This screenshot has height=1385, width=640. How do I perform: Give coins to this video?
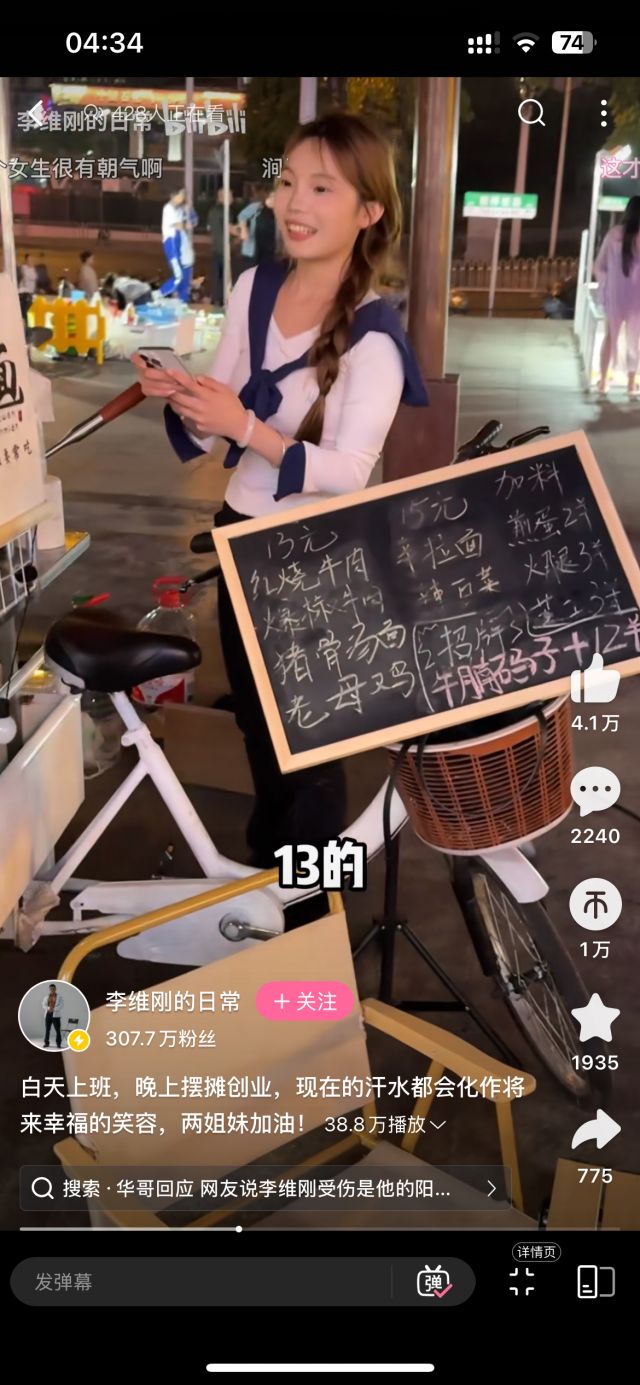(595, 905)
